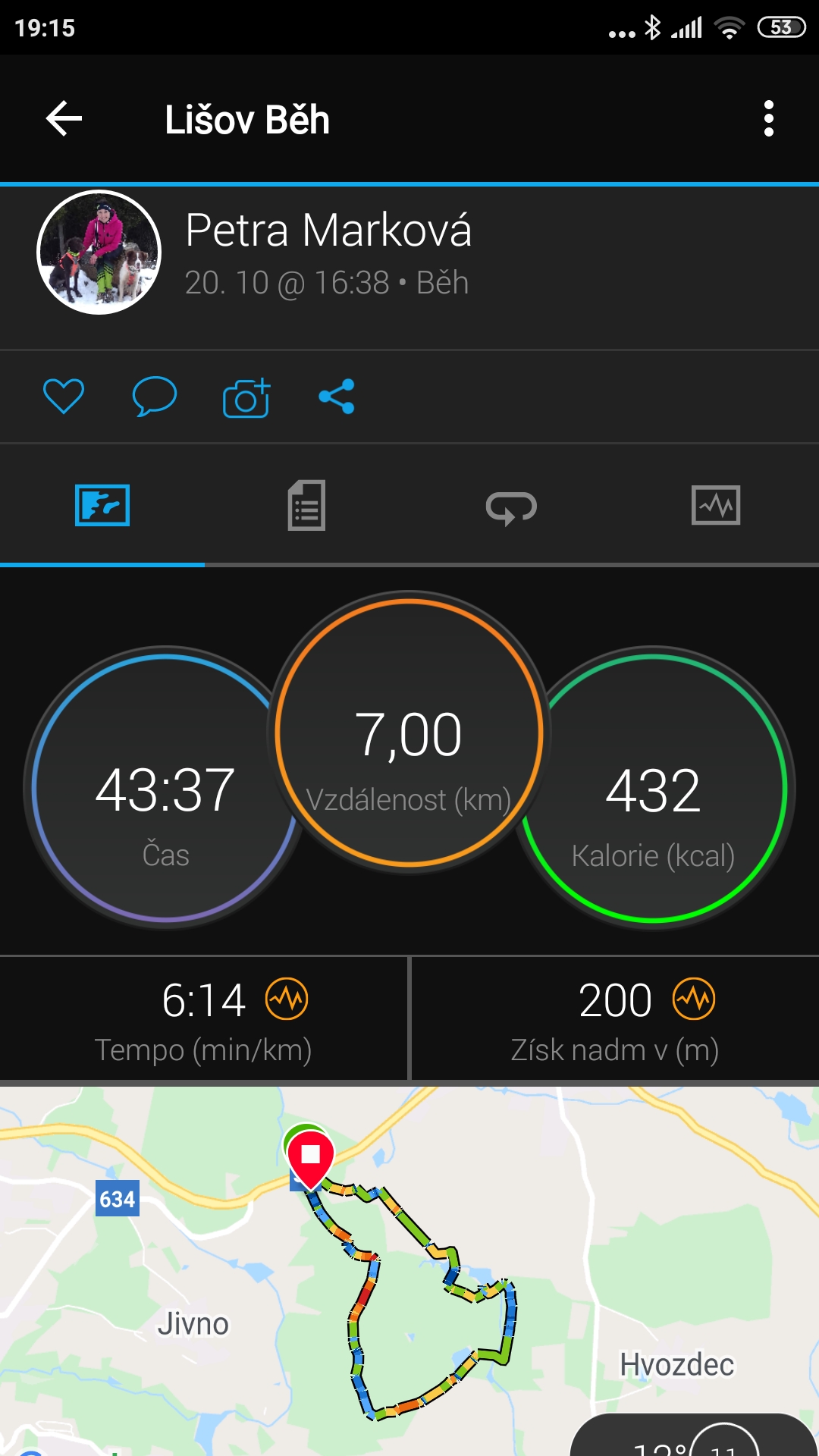Select the map overview tab
This screenshot has height=1456, width=819.
[x=102, y=505]
